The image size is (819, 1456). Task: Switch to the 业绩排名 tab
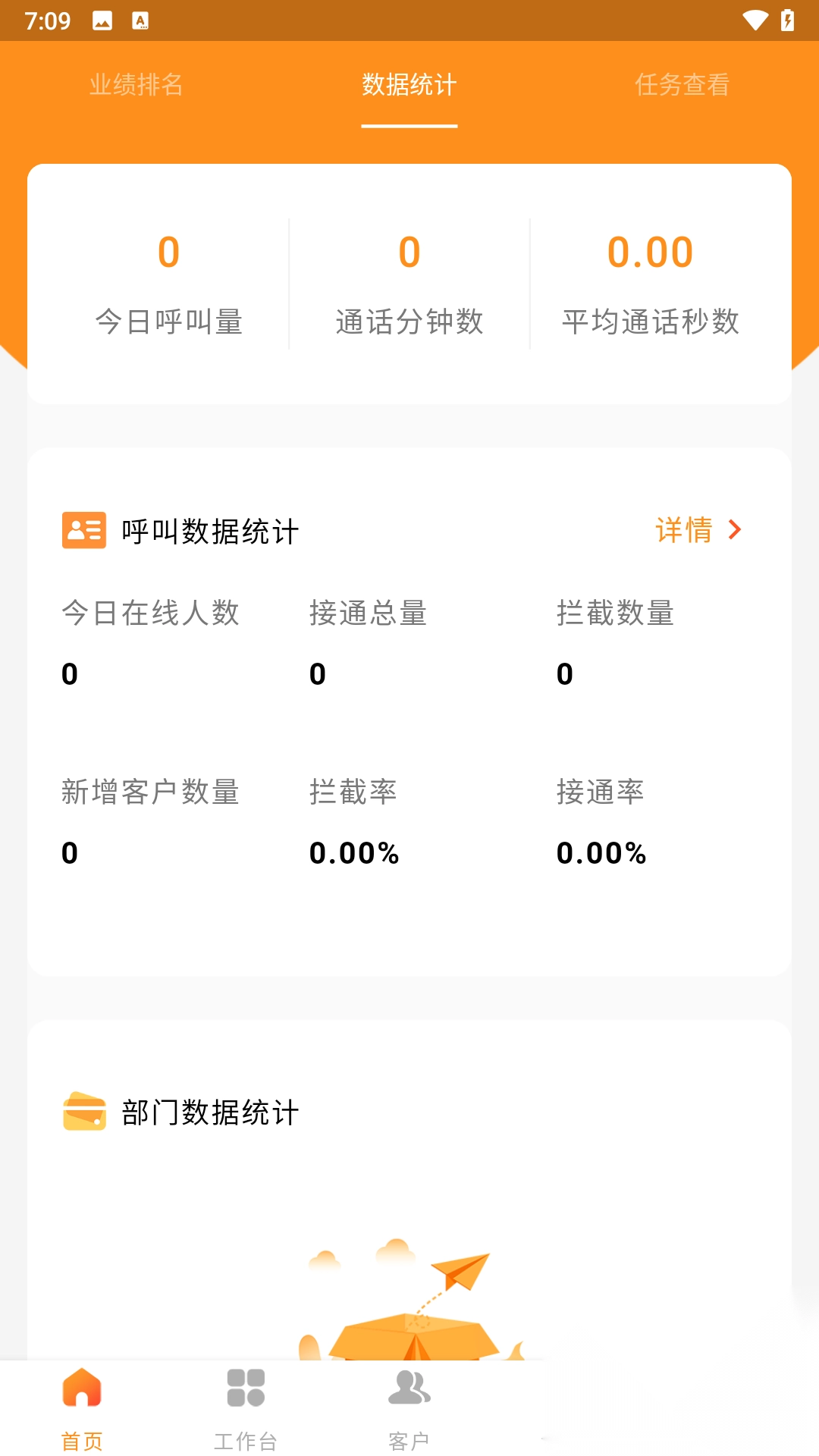136,86
